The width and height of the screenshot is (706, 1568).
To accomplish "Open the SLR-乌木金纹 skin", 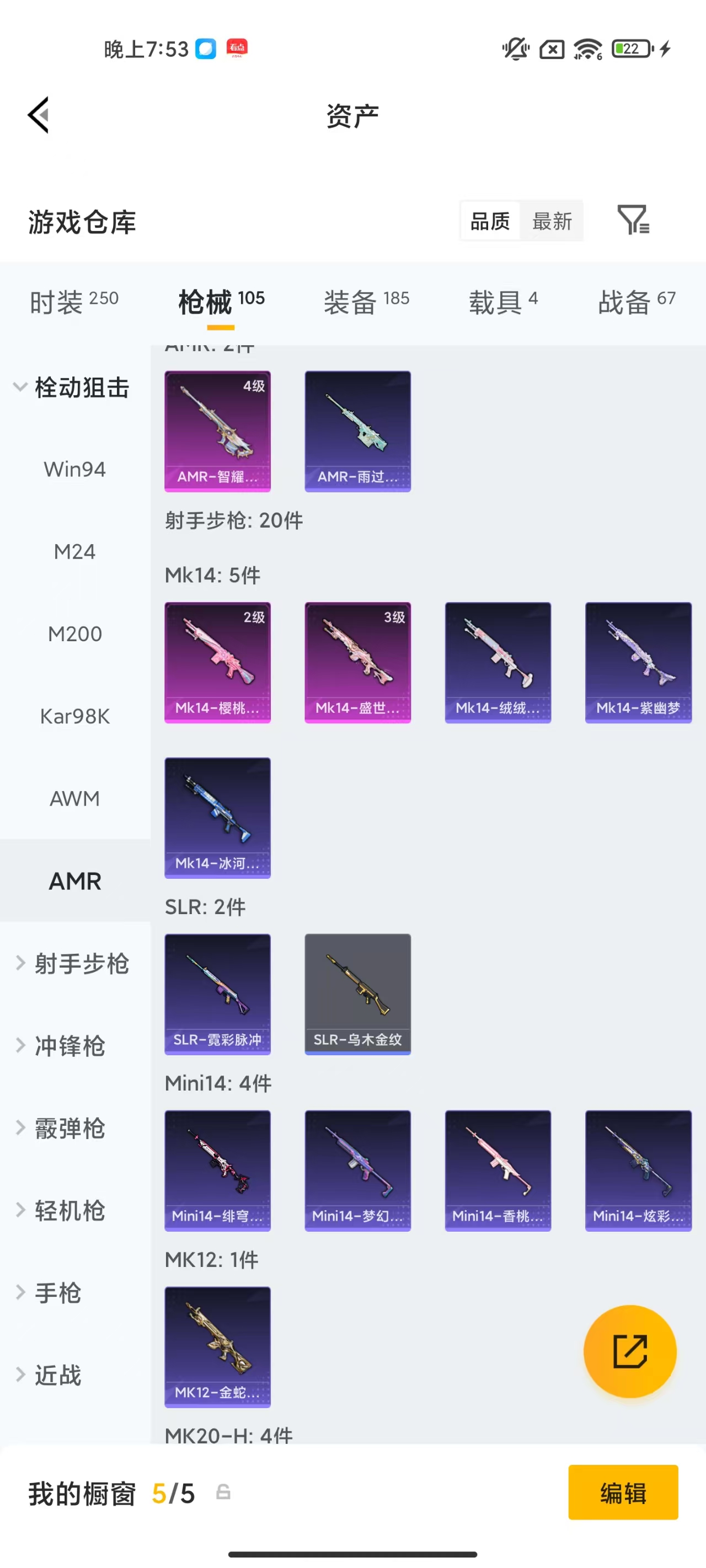I will 357,994.
